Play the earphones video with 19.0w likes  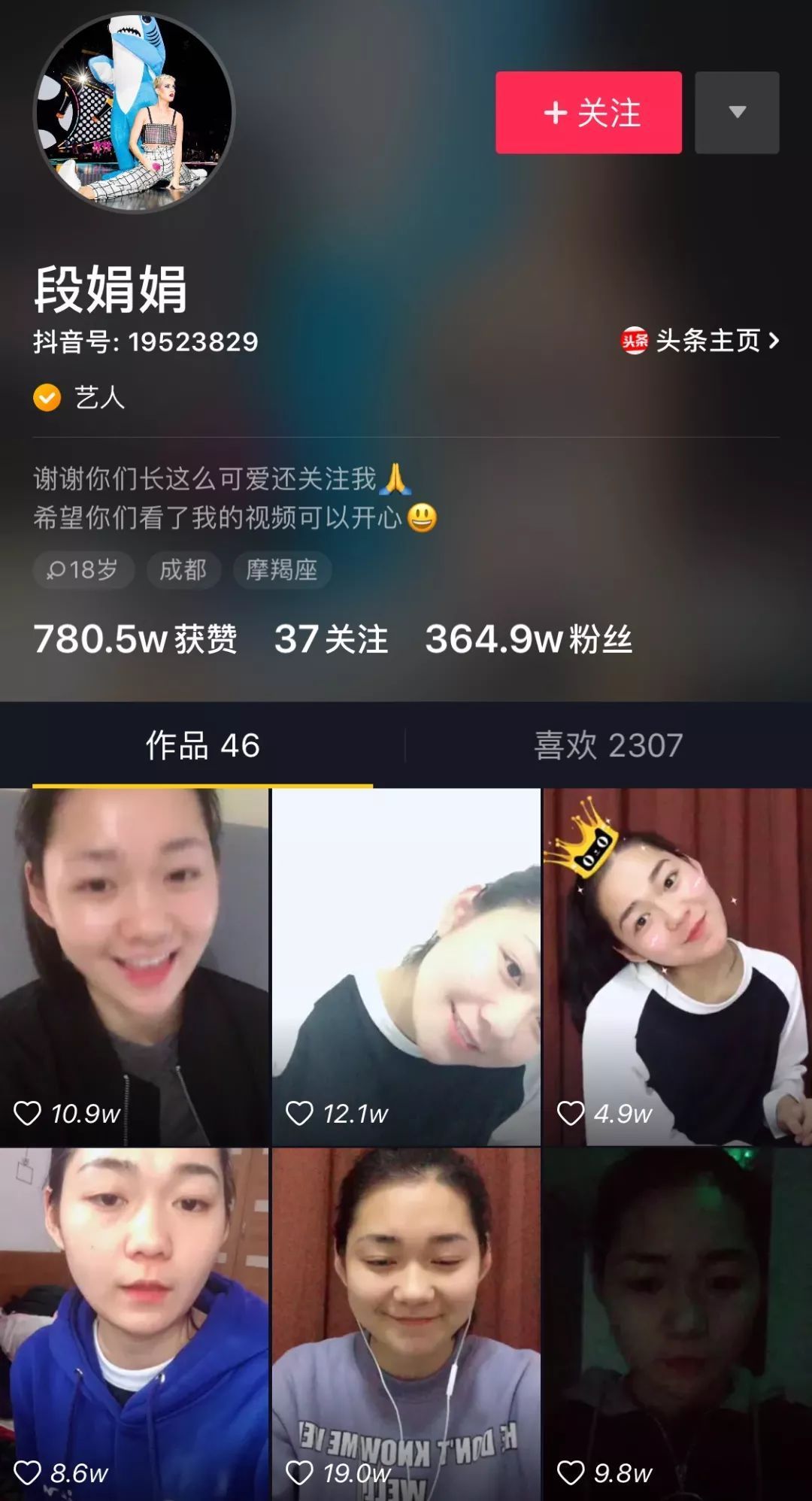point(406,1324)
